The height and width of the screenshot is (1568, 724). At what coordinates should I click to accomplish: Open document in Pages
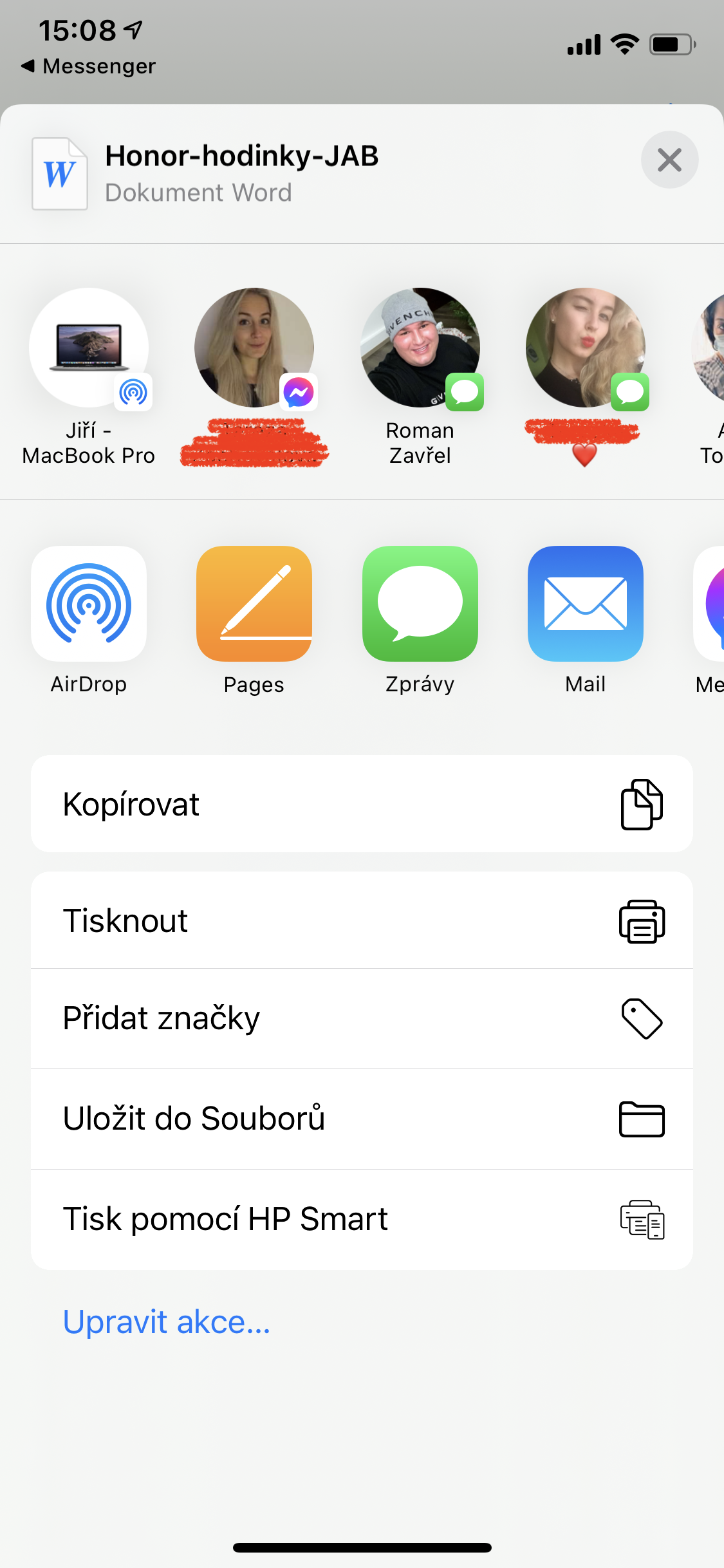click(254, 604)
